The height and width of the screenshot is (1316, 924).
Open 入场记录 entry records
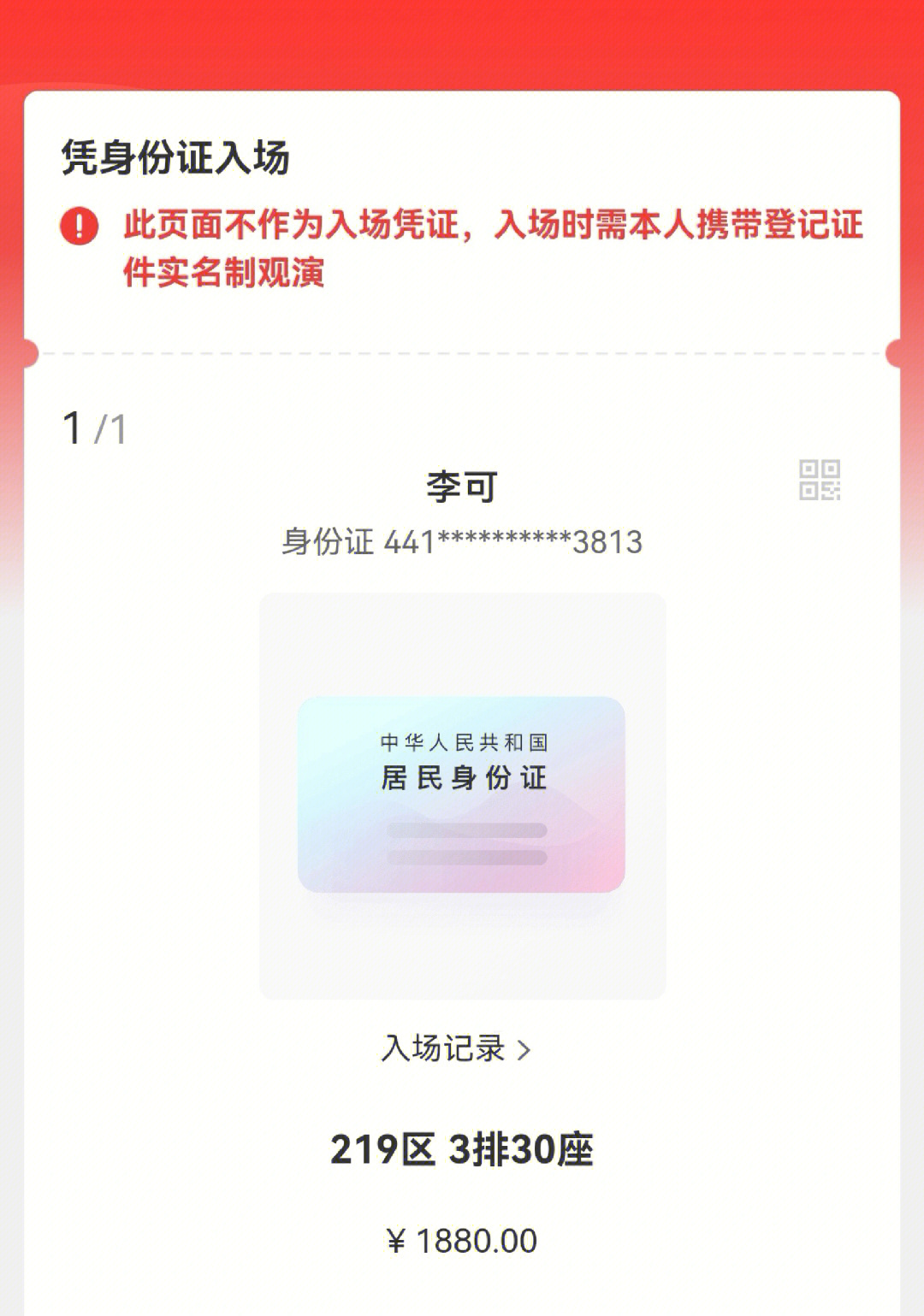[x=456, y=1048]
